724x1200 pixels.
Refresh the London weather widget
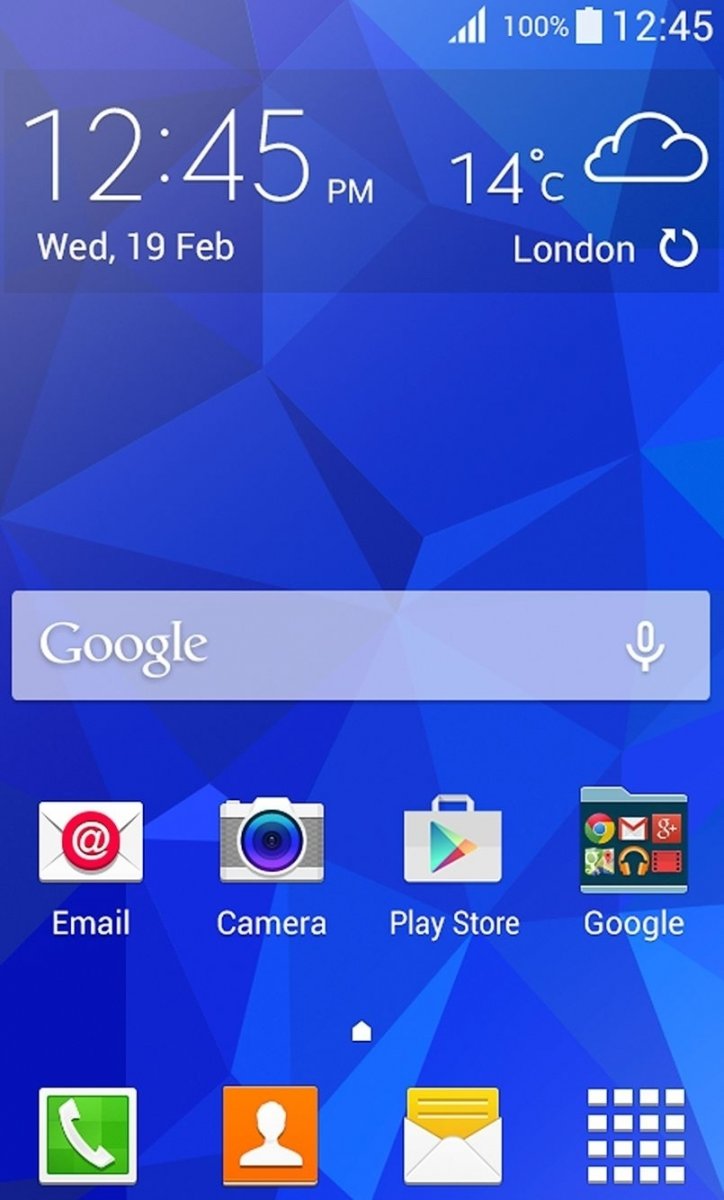679,249
